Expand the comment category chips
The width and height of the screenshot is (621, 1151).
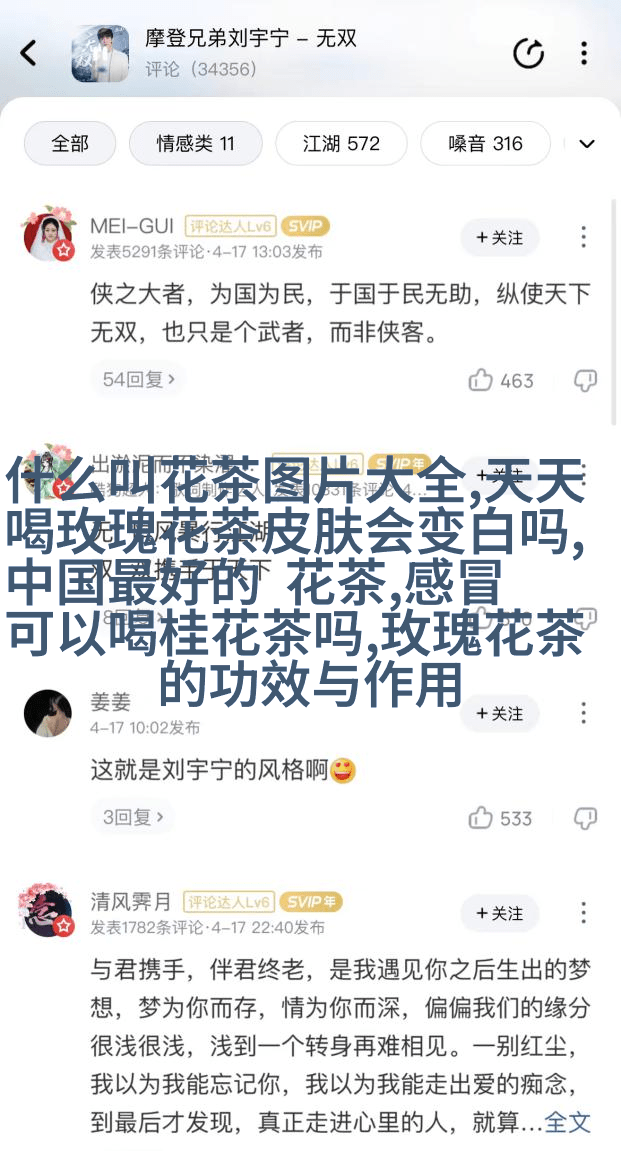click(x=587, y=144)
